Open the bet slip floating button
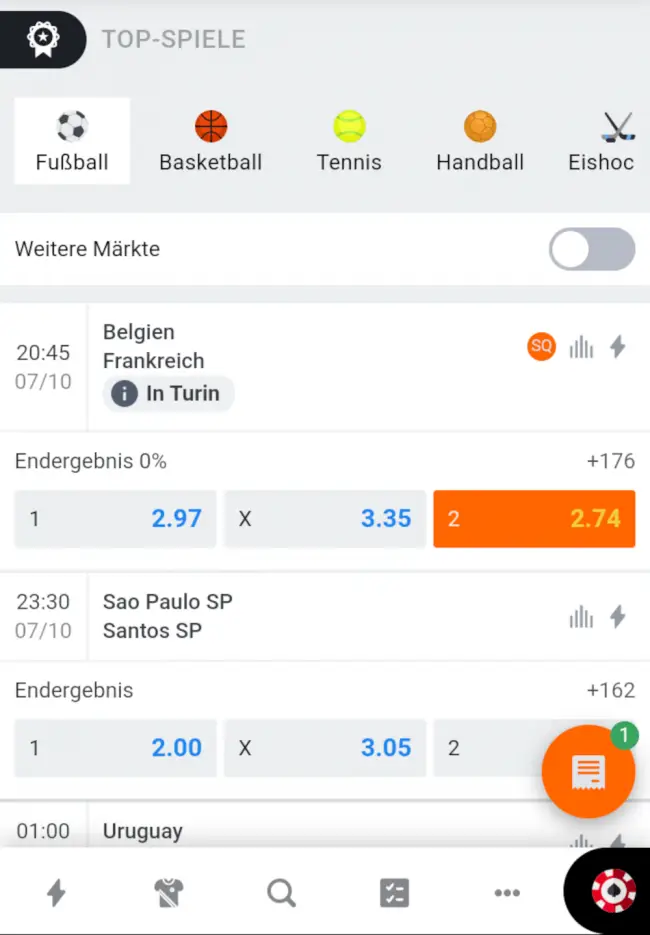This screenshot has height=935, width=650. 588,771
